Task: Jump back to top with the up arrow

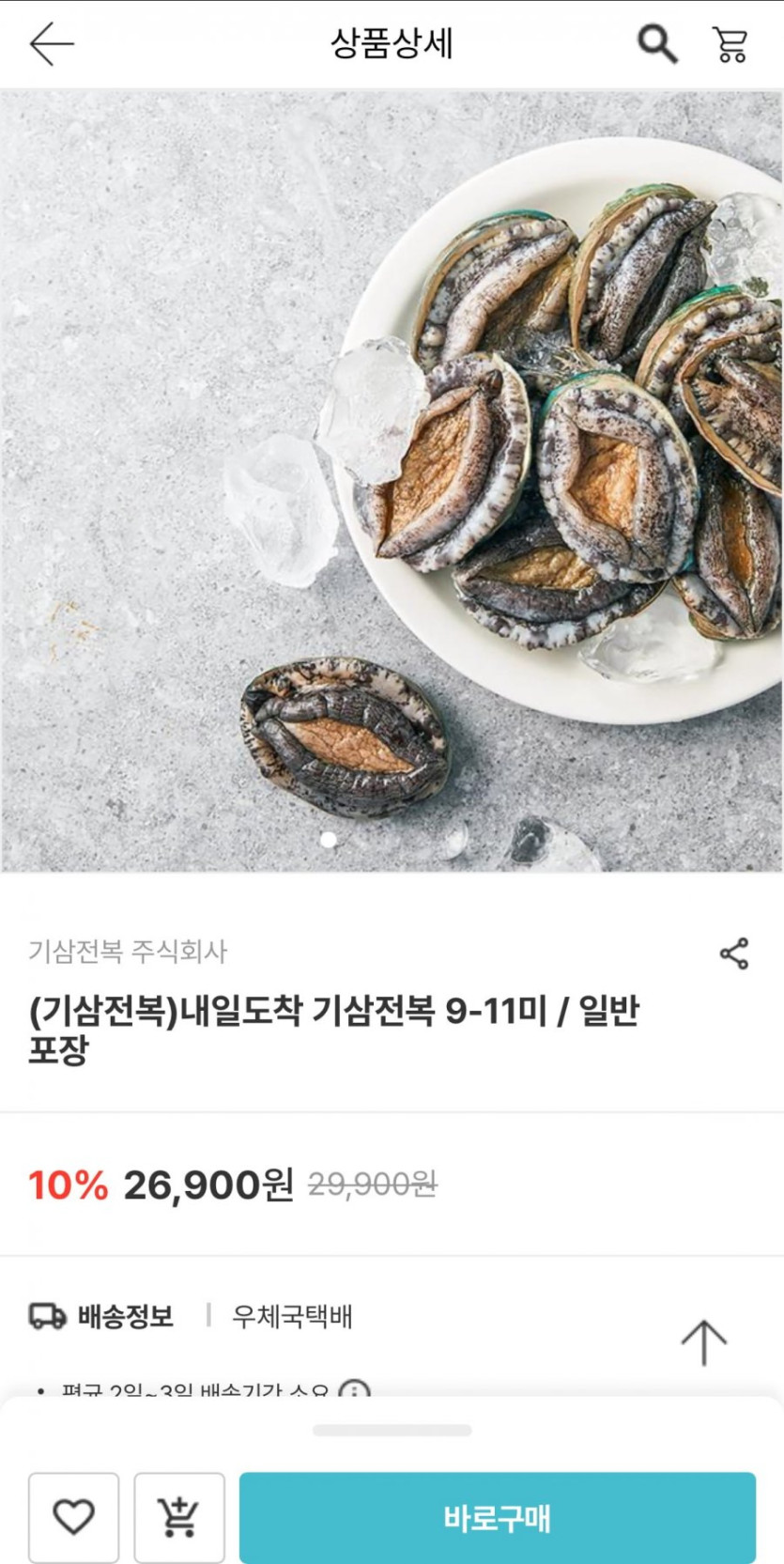Action: click(x=703, y=1341)
